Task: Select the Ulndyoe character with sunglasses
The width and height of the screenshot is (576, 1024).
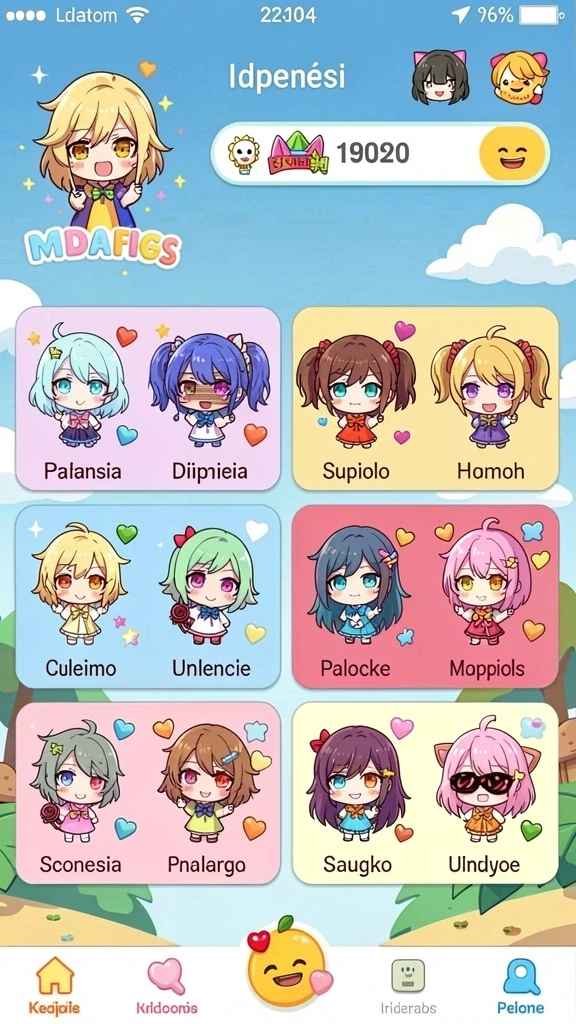Action: point(485,798)
